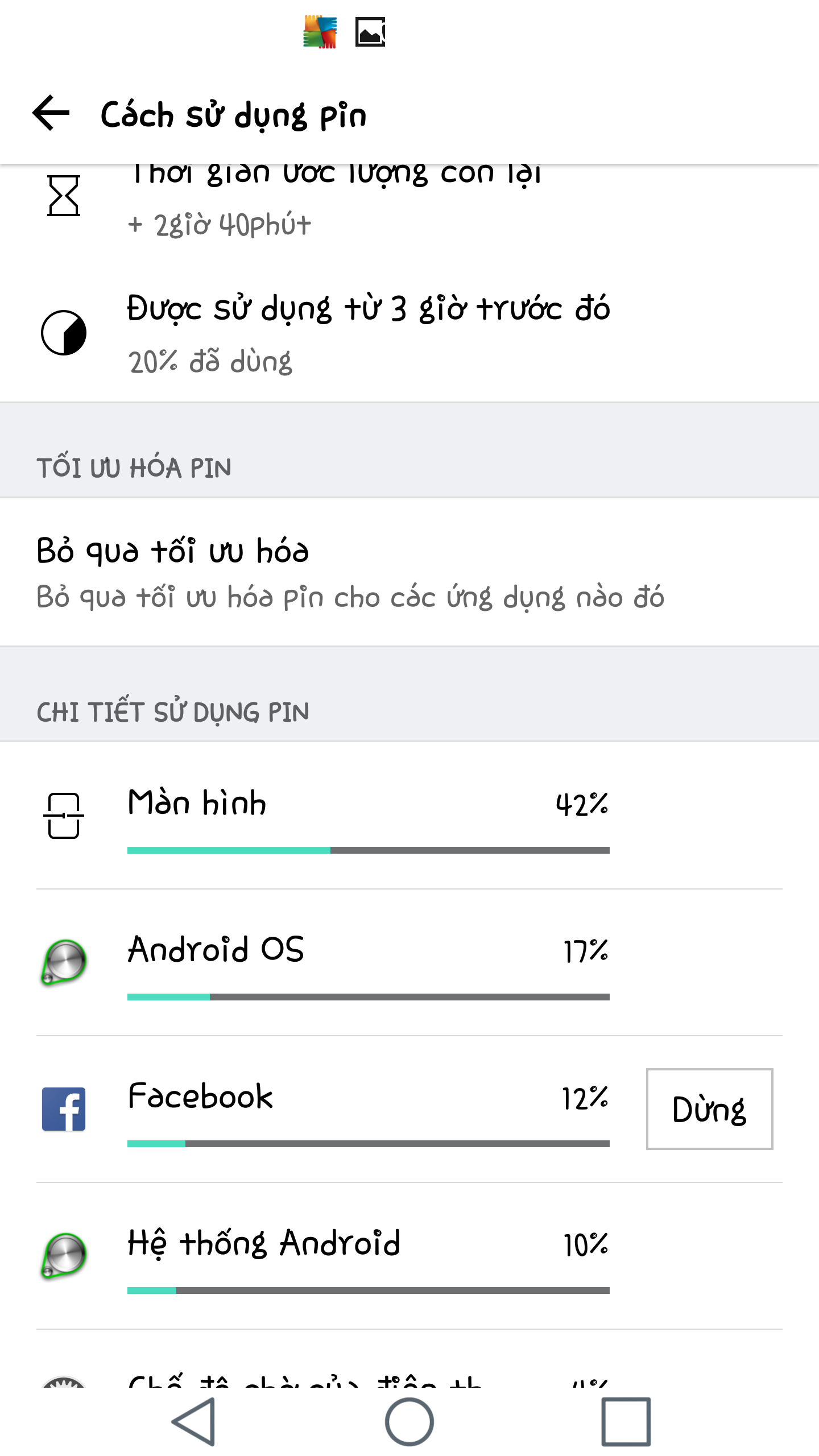Viewport: 819px width, 1456px height.
Task: Open Hệ thống Android usage details
Action: tap(409, 1256)
